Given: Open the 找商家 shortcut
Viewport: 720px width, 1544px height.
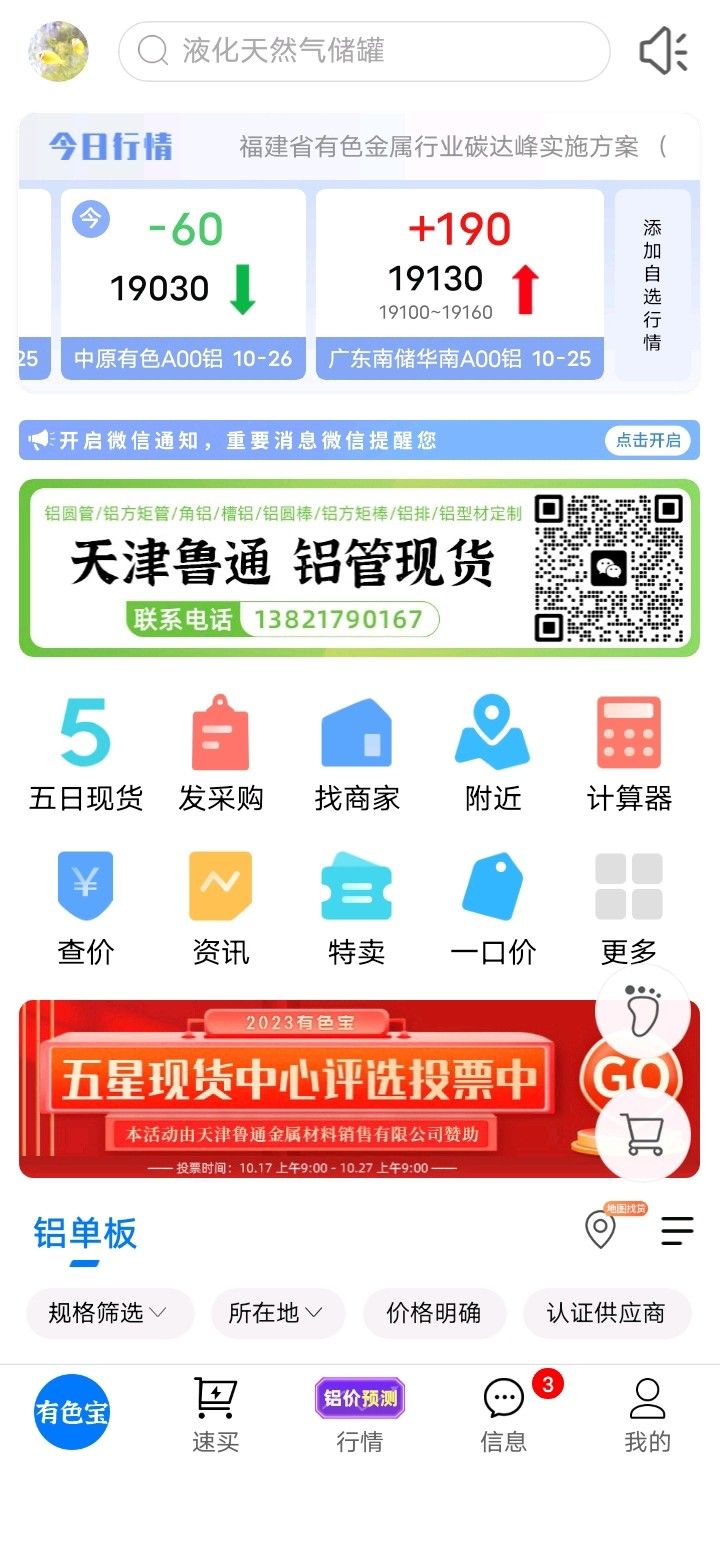Looking at the screenshot, I should (x=357, y=755).
